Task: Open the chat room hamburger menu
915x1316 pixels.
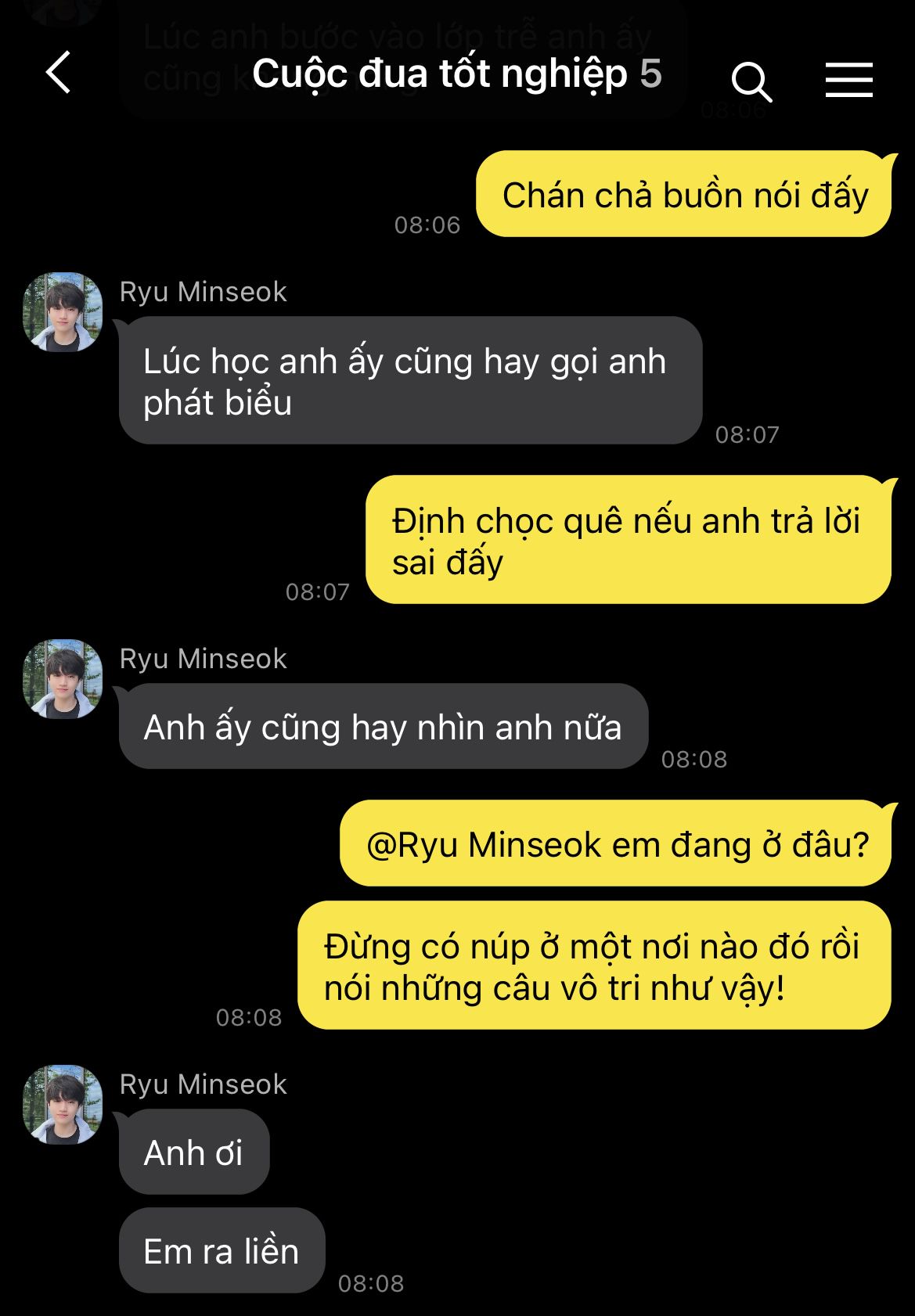Action: click(848, 80)
